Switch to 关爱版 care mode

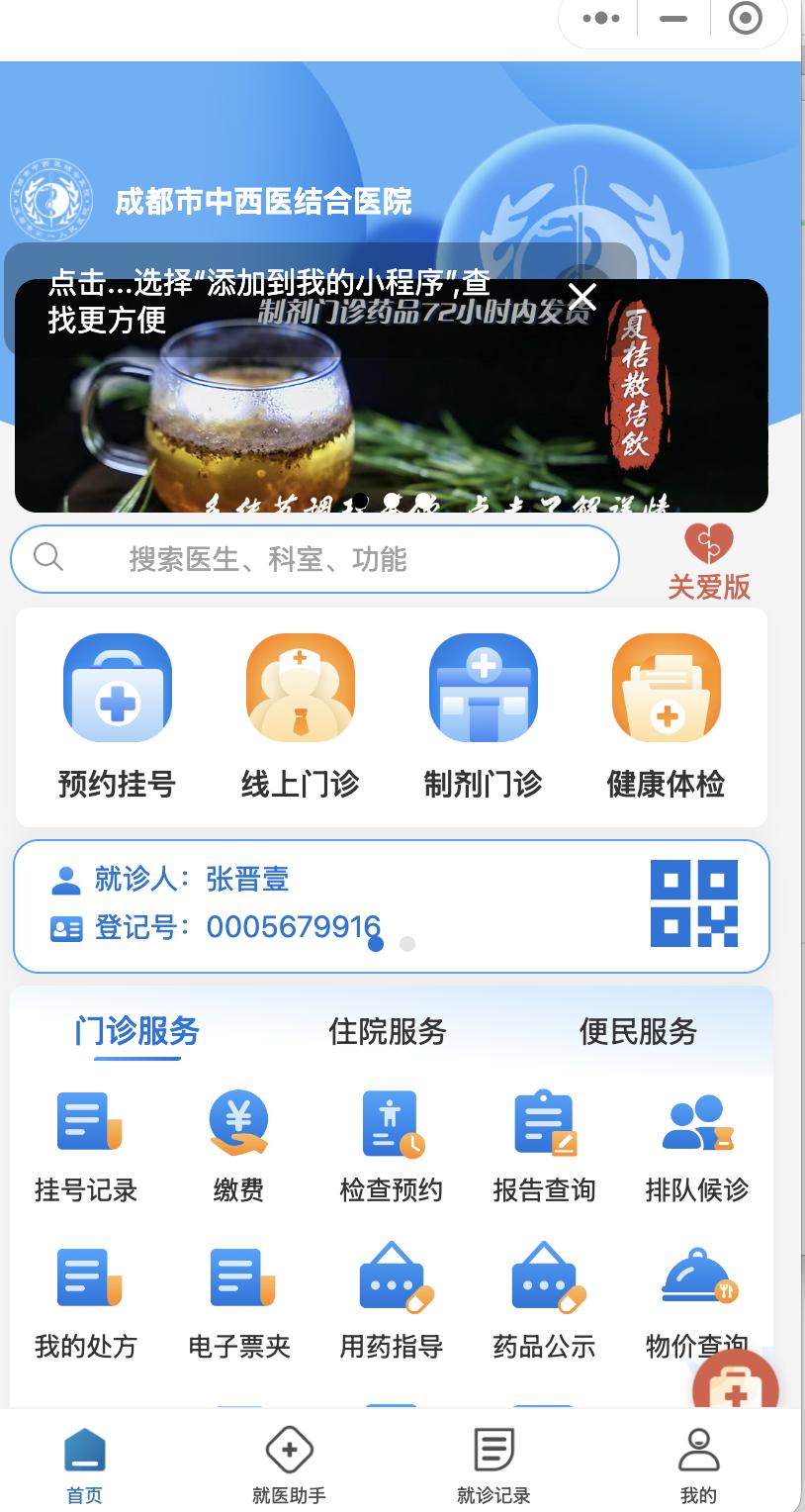(x=709, y=562)
